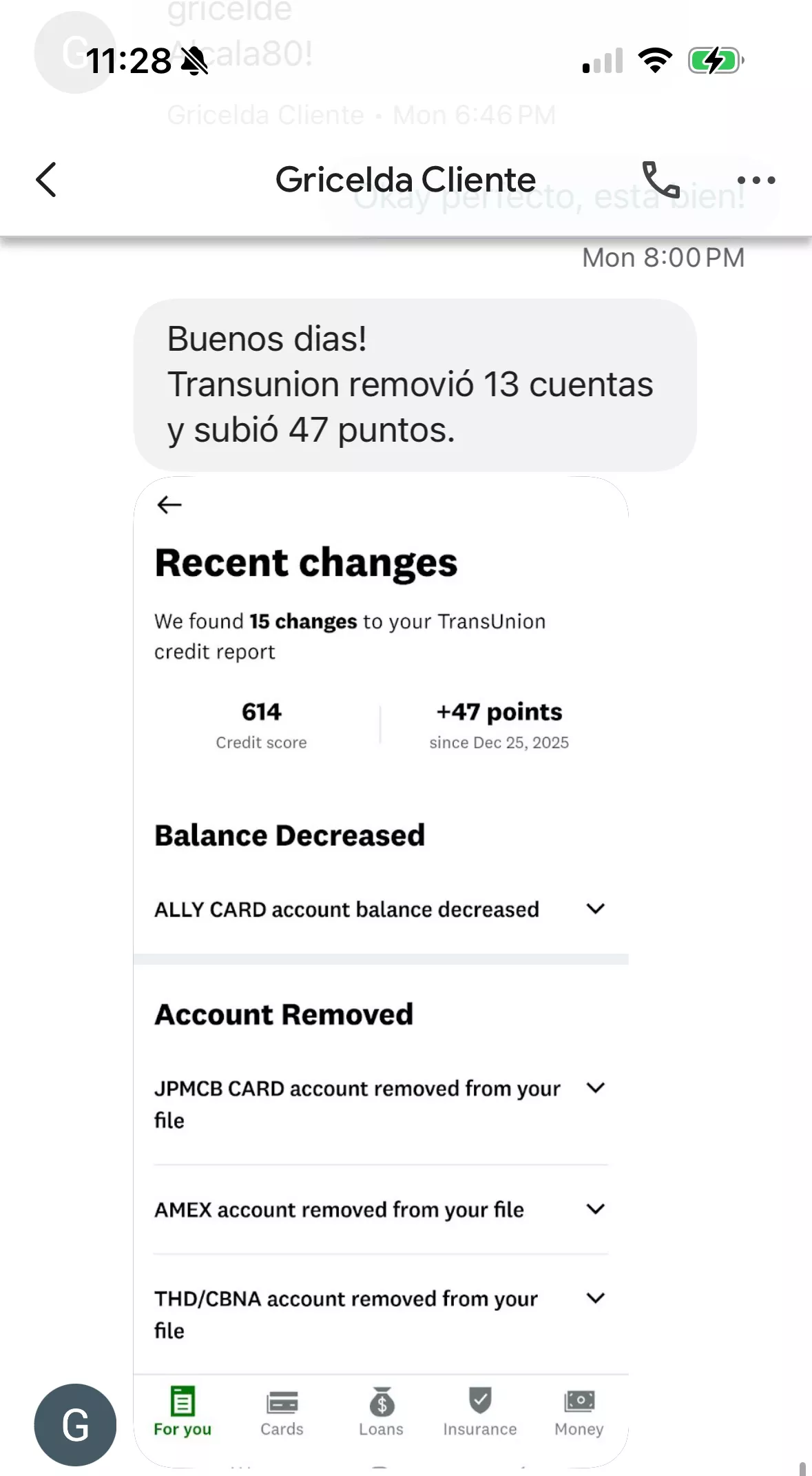
Task: Open the three-dot overflow menu
Action: coord(756,181)
